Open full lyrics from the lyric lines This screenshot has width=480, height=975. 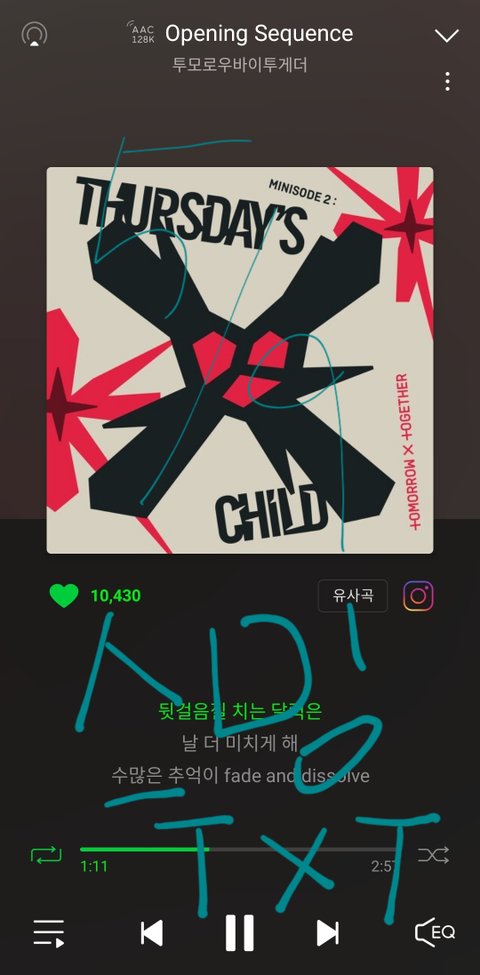coord(240,743)
